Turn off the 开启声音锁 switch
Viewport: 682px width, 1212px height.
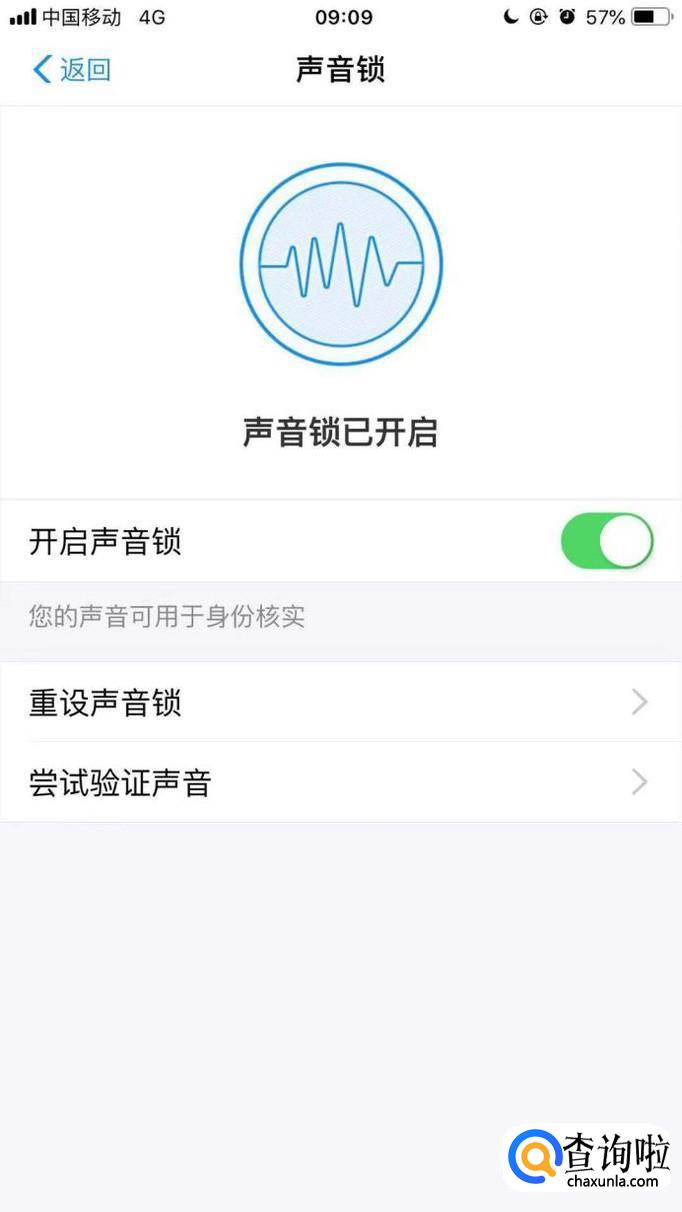(x=606, y=542)
